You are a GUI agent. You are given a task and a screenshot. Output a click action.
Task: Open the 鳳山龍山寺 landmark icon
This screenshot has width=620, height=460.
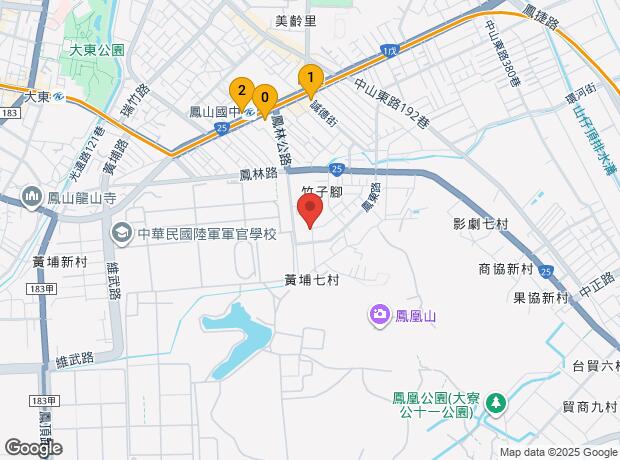pos(32,197)
